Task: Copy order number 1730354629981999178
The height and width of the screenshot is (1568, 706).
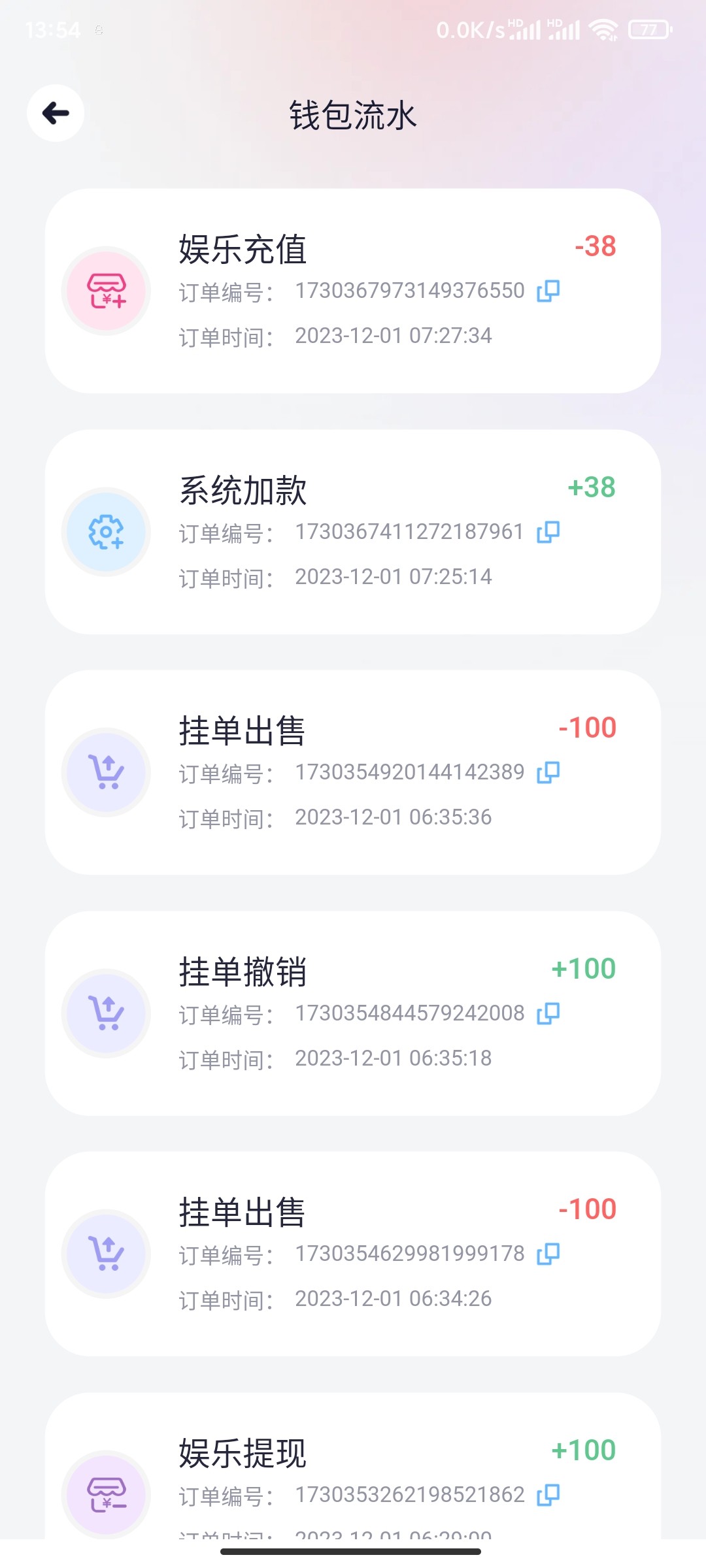Action: point(548,1254)
